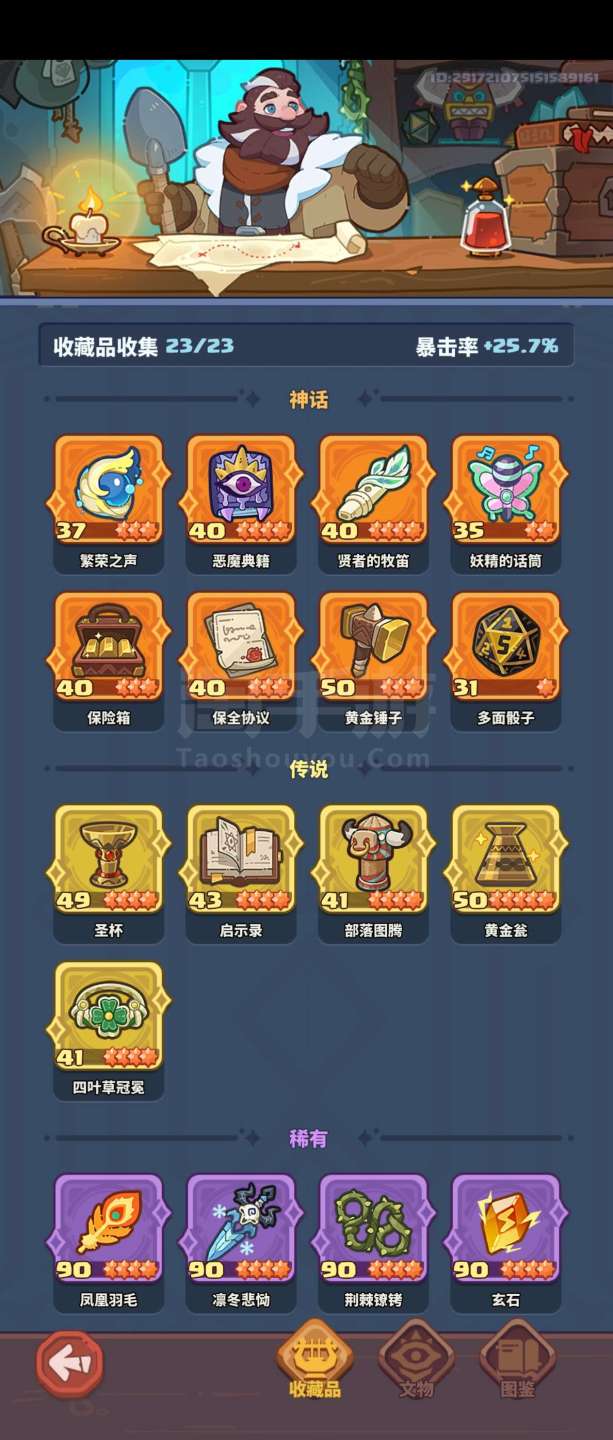View the 玄石 rare item
The width and height of the screenshot is (613, 1440).
505,1229
